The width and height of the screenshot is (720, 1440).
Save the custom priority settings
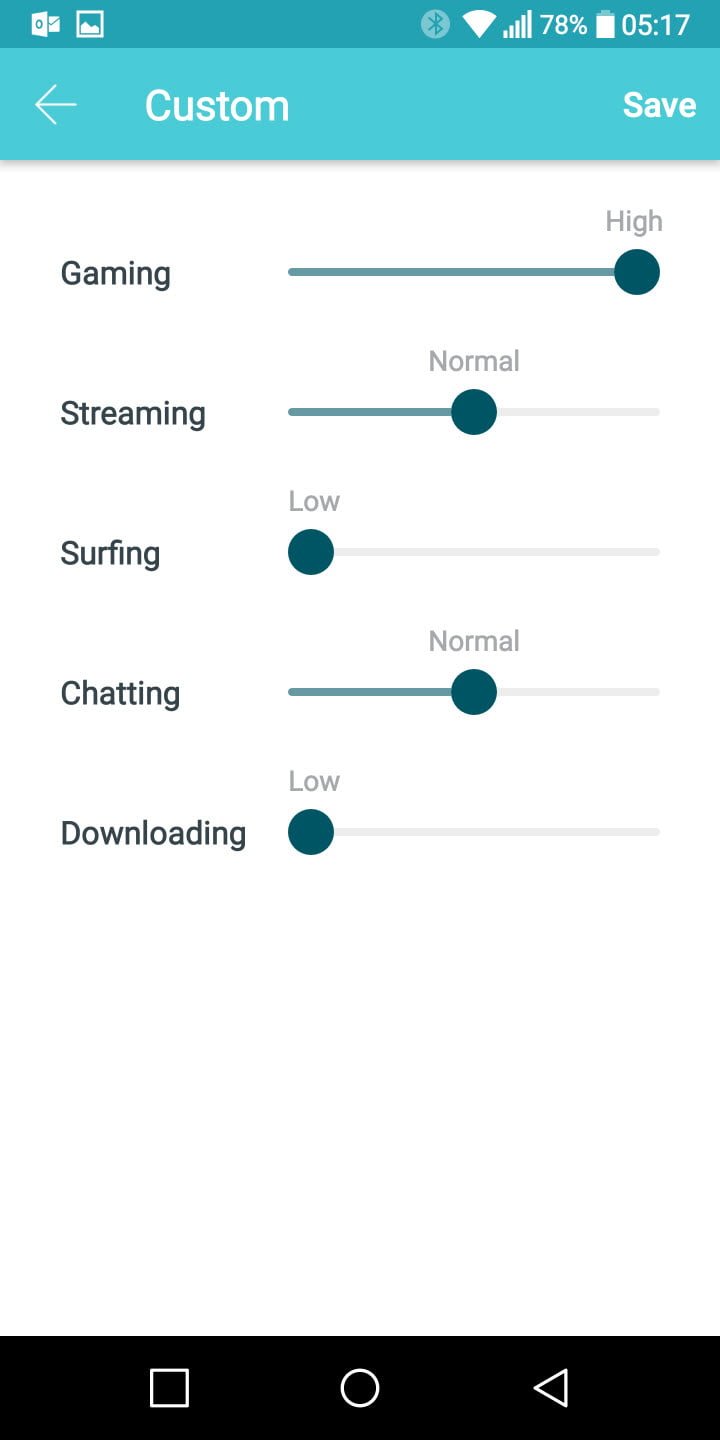(659, 105)
